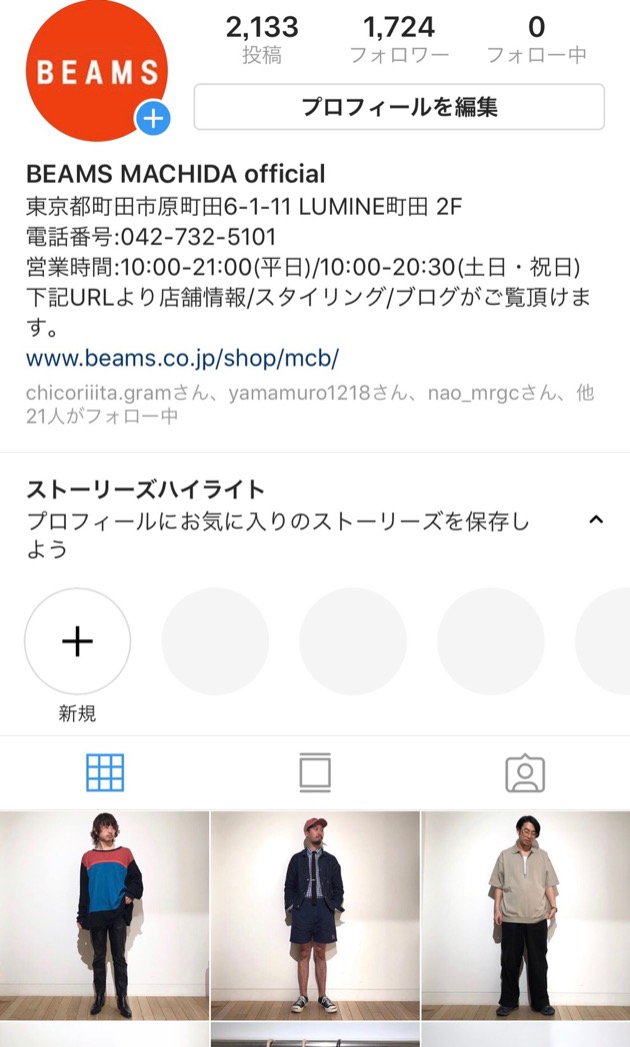Open the post with the color-block sweater
The image size is (630, 1047).
pyautogui.click(x=104, y=915)
